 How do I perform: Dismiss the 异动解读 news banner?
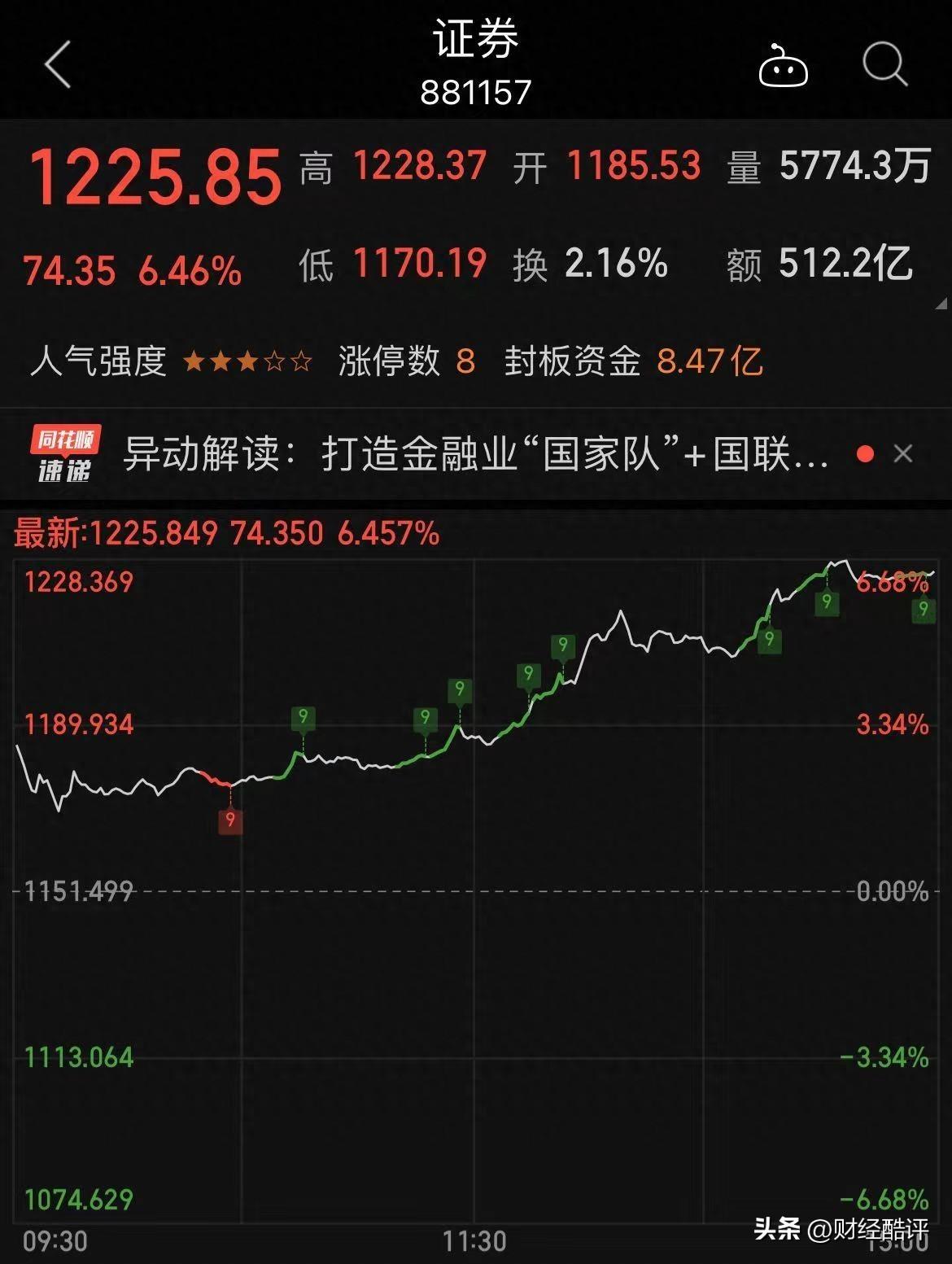coord(905,453)
